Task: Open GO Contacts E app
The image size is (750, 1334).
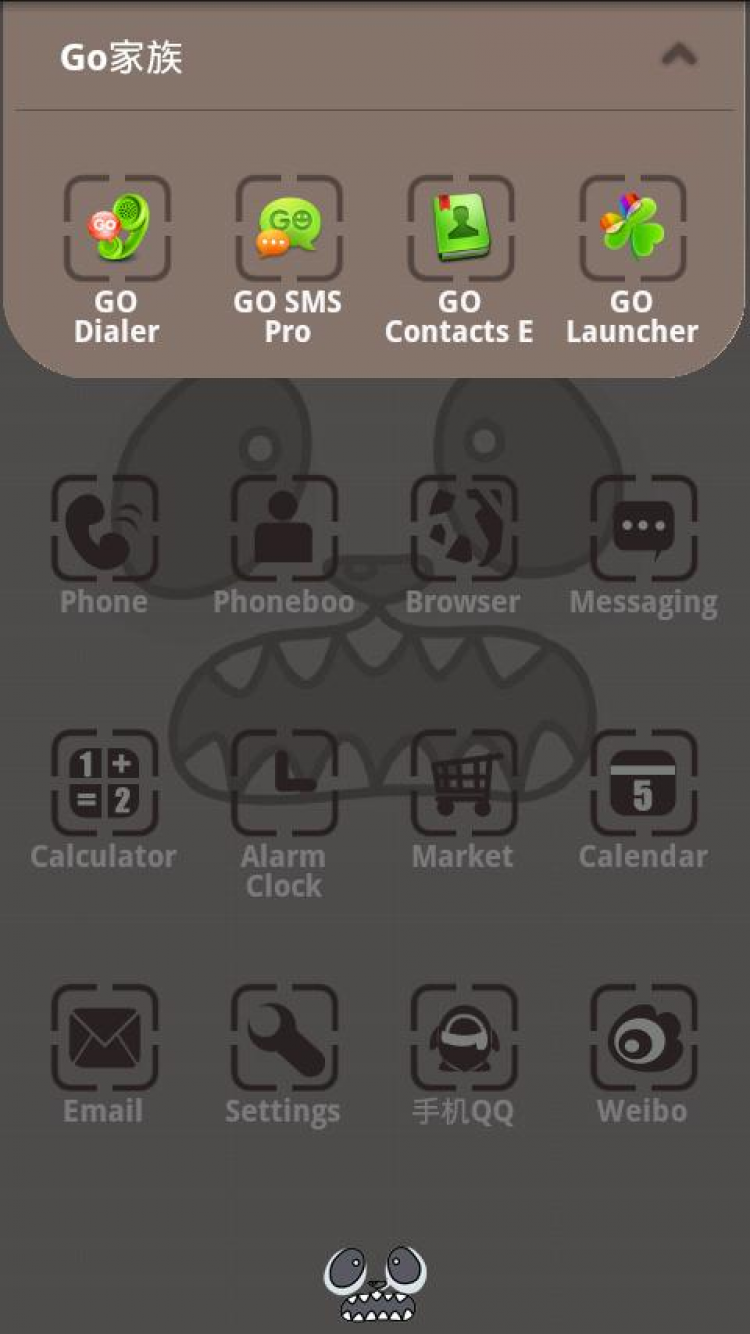Action: [x=461, y=228]
